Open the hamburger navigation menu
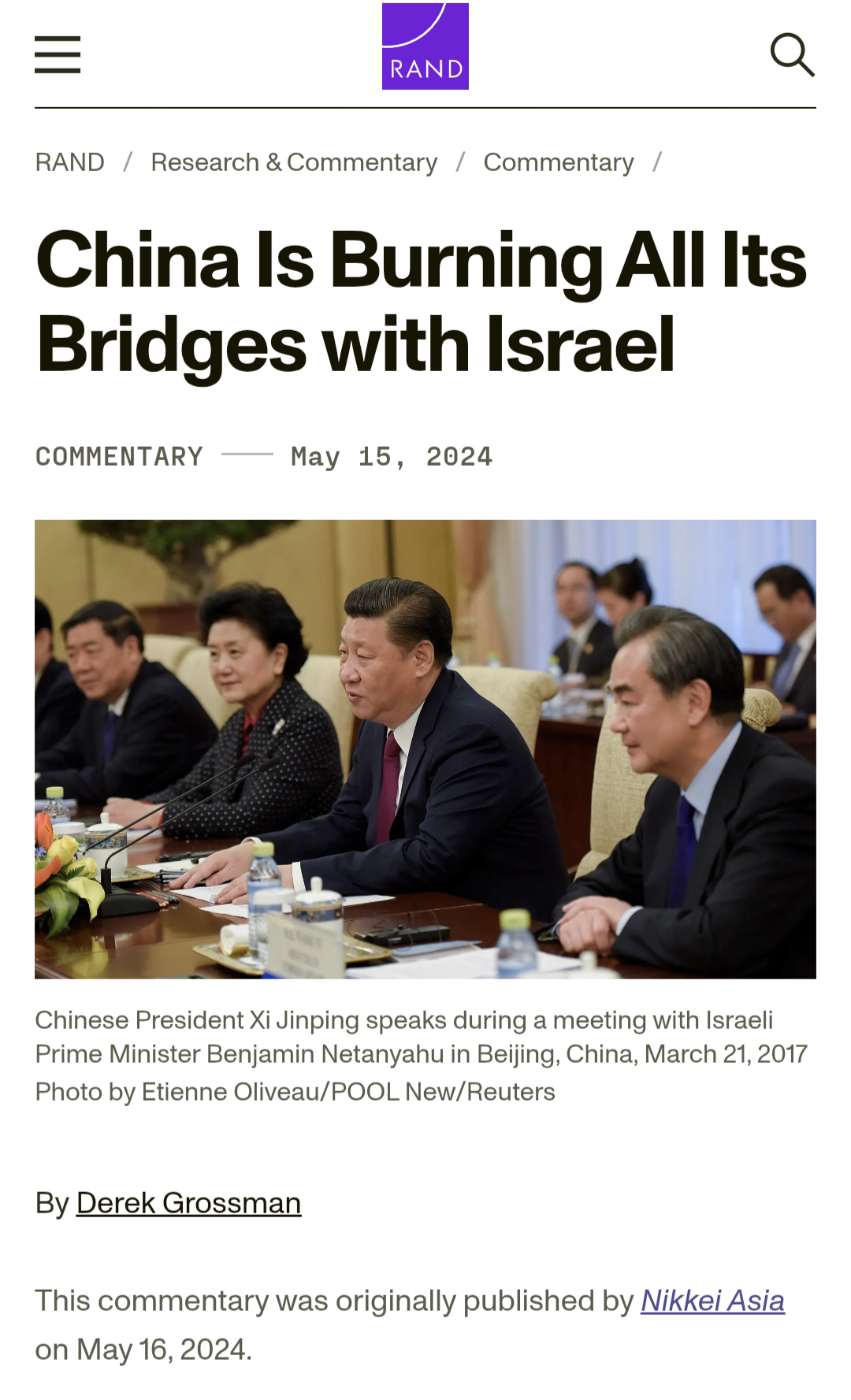The image size is (851, 1400). click(x=58, y=54)
